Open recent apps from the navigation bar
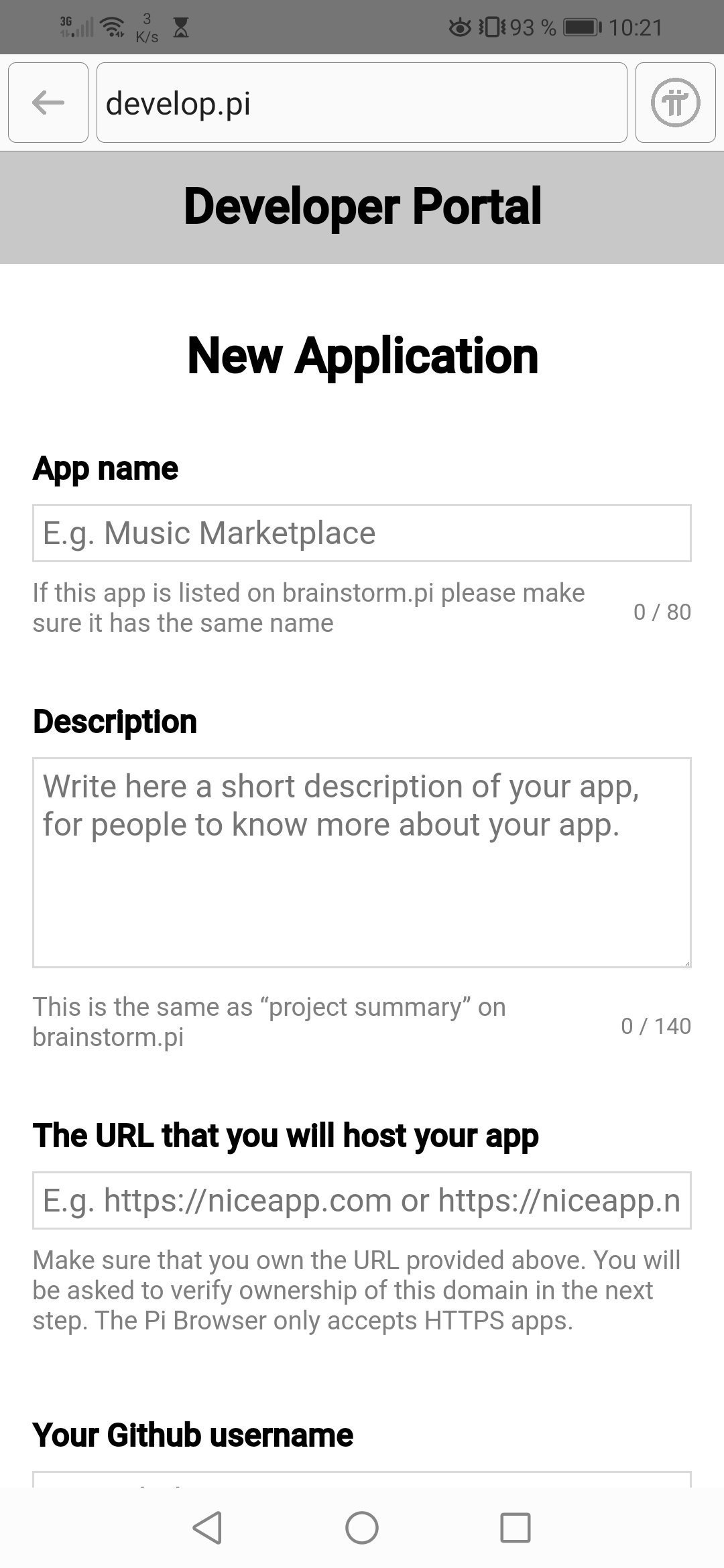Image resolution: width=724 pixels, height=1568 pixels. tap(516, 1528)
